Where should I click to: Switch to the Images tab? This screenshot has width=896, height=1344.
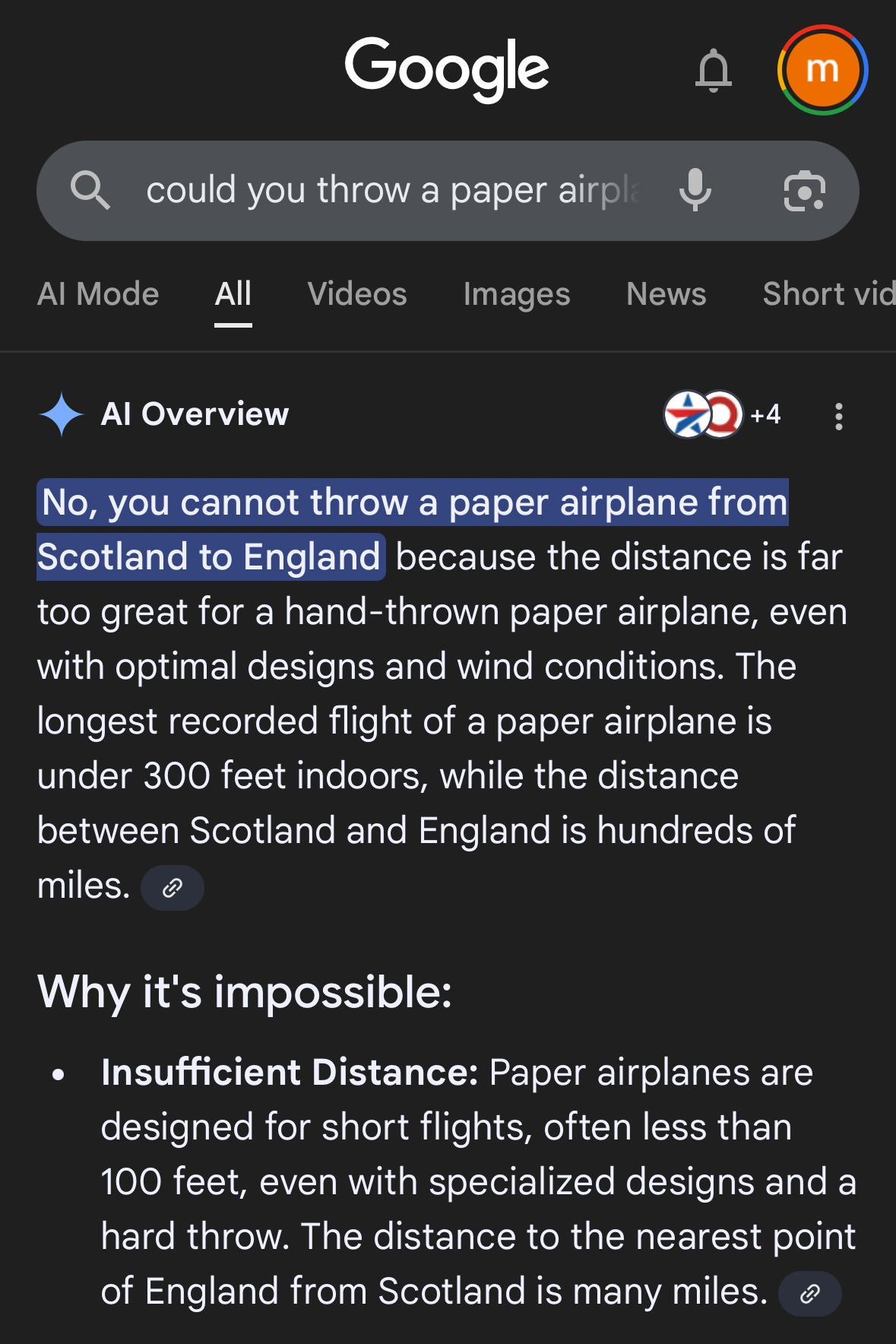(x=517, y=294)
